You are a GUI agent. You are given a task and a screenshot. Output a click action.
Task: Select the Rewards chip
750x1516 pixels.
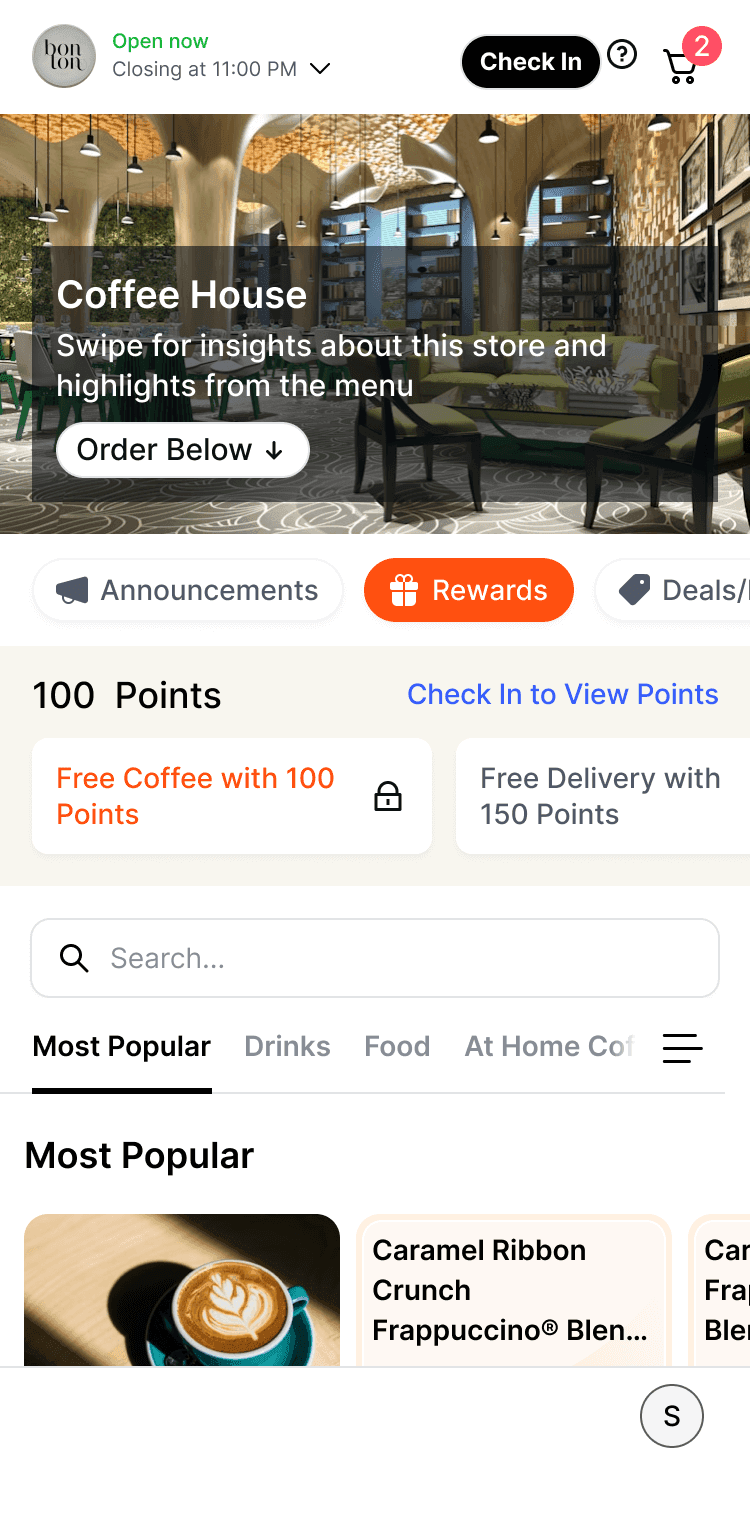pyautogui.click(x=469, y=590)
